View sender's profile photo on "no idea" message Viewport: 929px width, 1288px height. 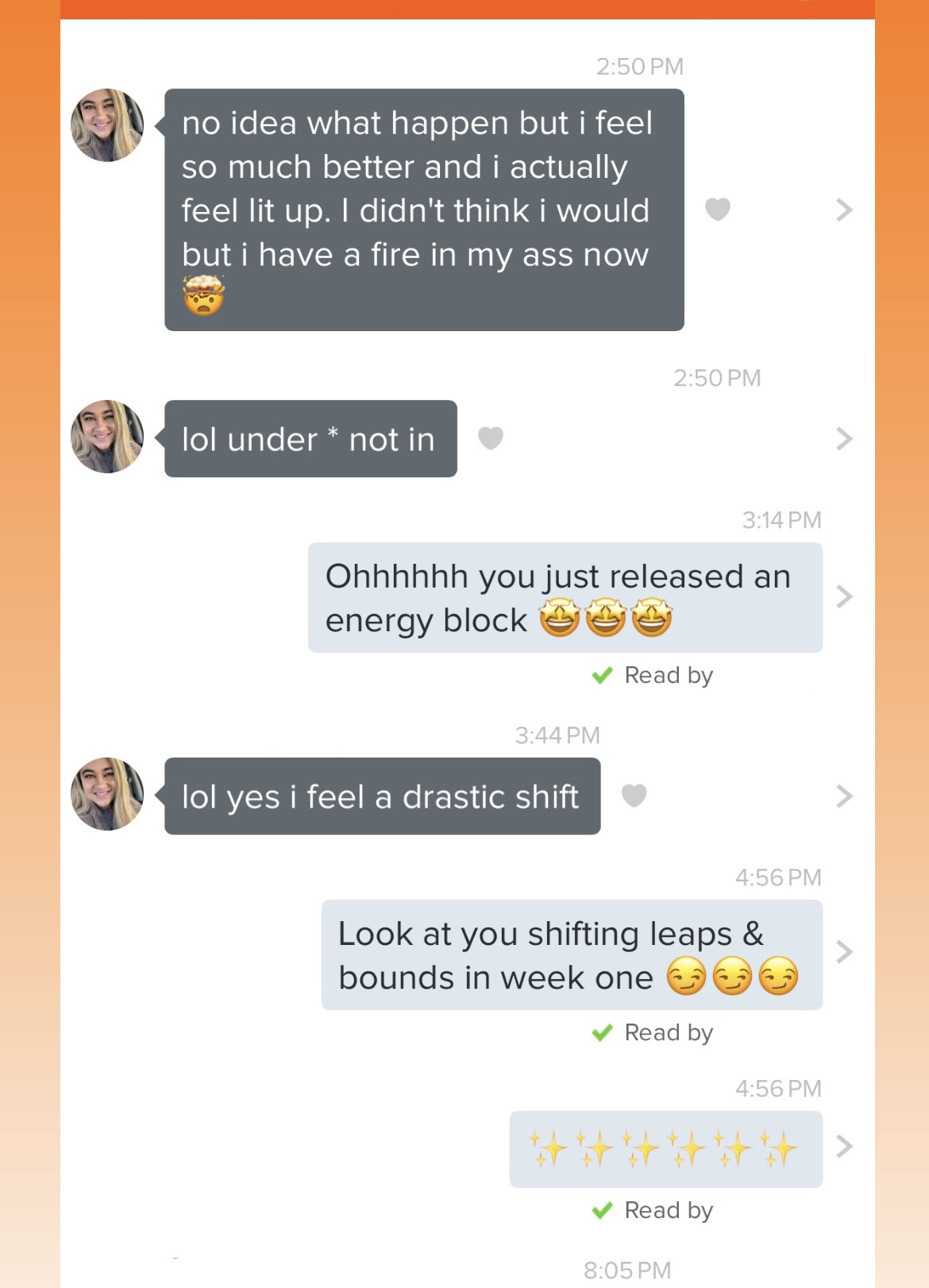tap(107, 125)
